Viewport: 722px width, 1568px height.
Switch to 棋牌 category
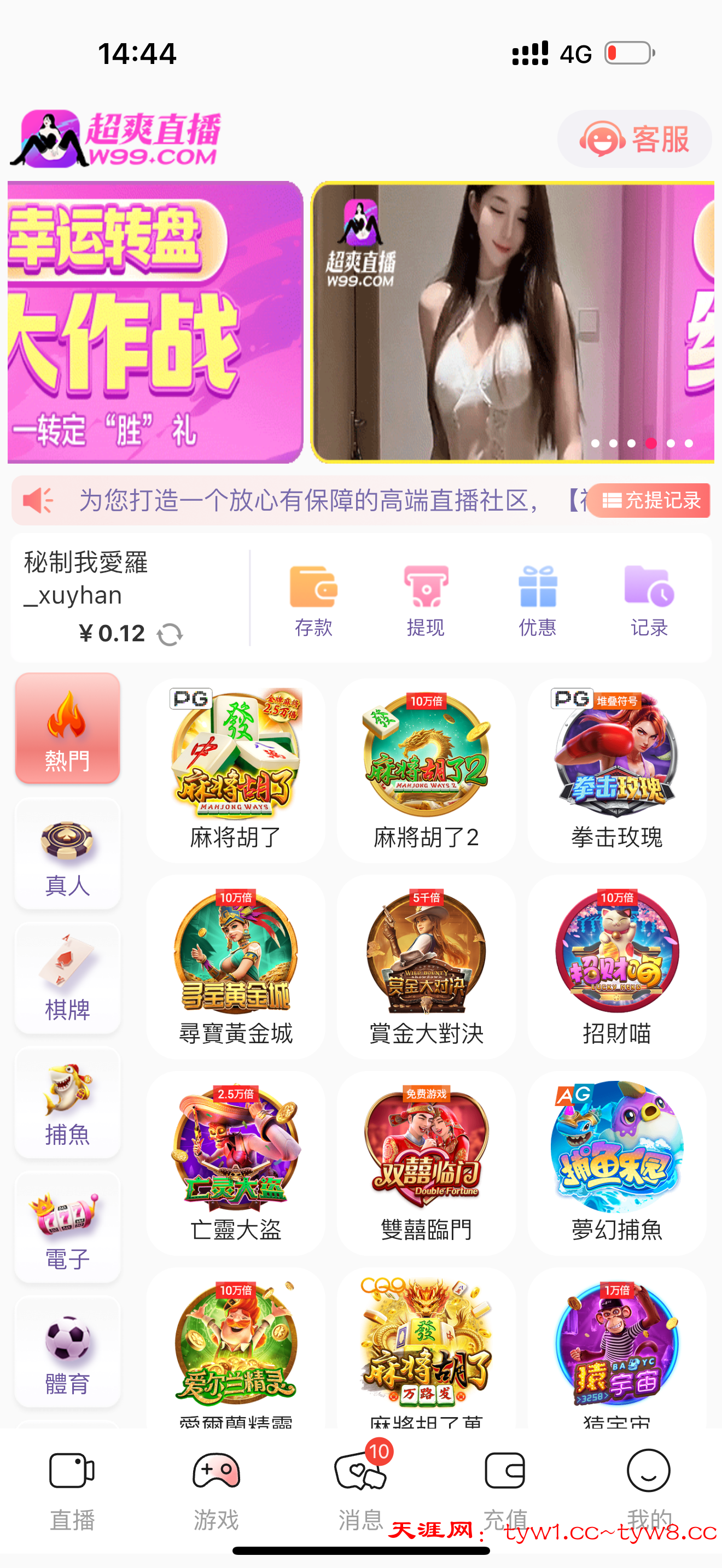pyautogui.click(x=68, y=978)
